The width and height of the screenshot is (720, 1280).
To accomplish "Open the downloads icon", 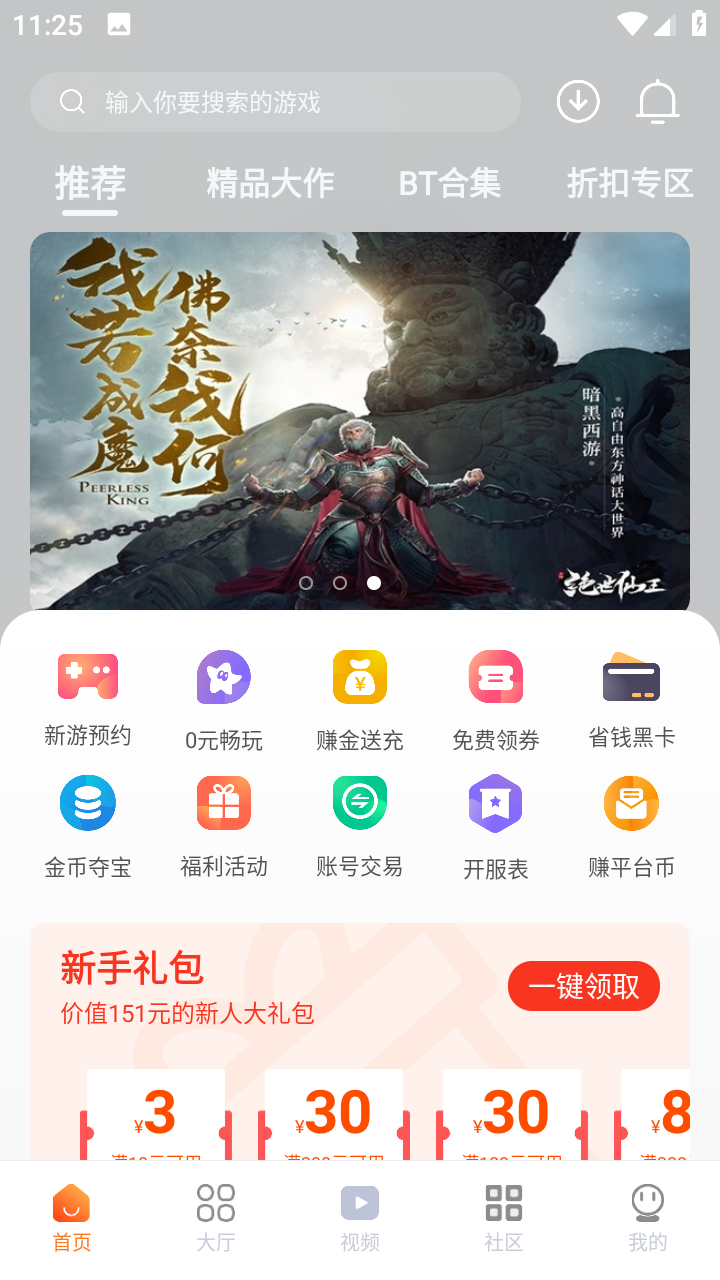I will [578, 102].
